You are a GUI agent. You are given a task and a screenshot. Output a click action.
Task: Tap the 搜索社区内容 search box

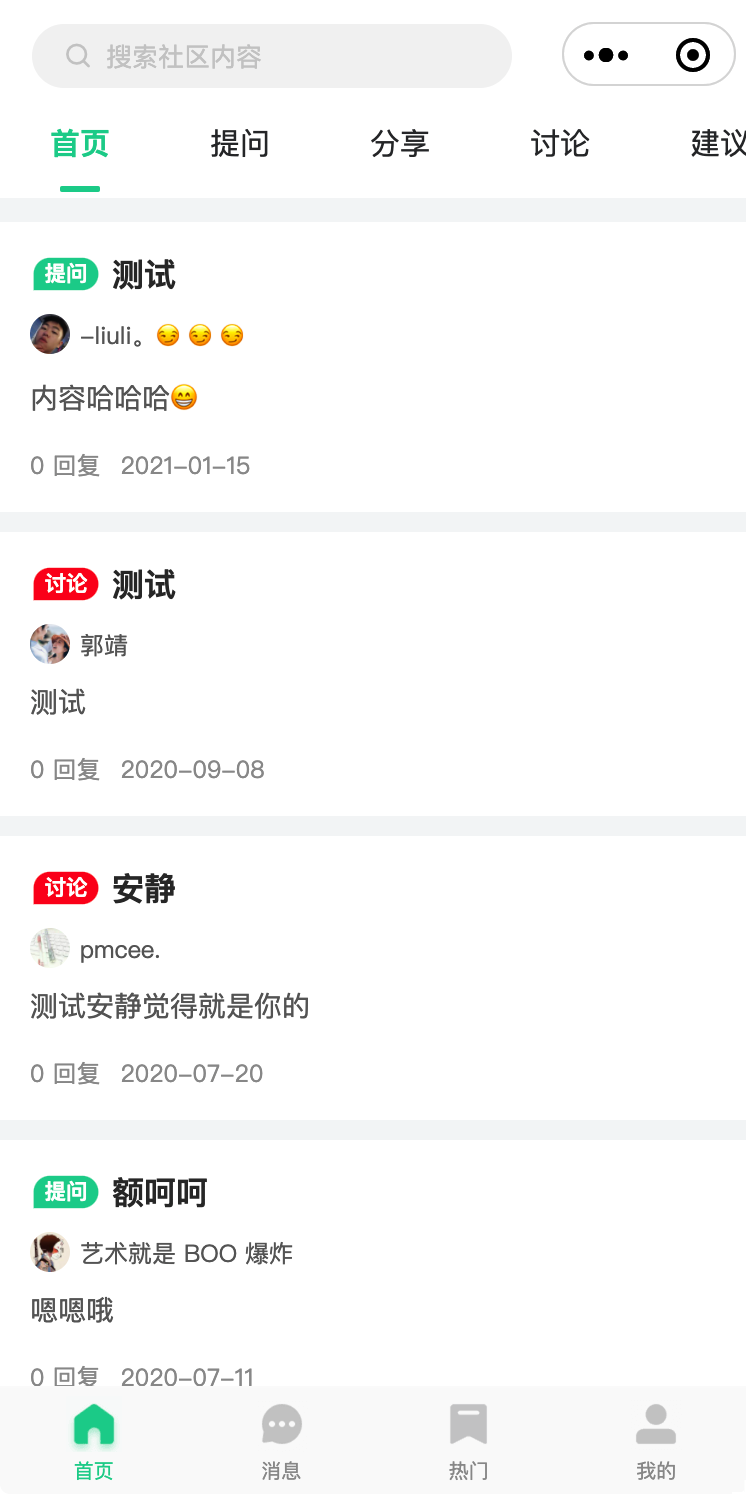point(271,56)
